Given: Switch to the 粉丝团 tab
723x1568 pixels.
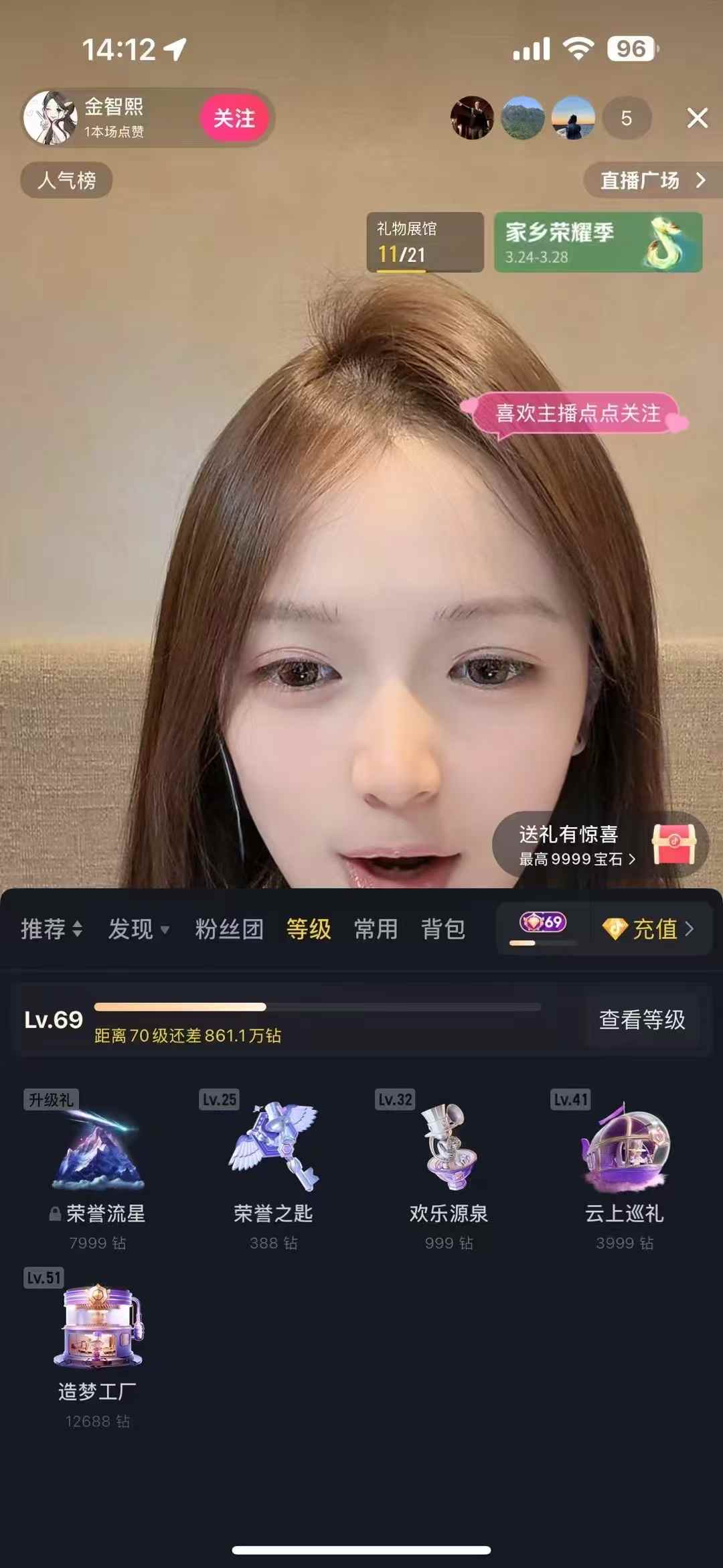Looking at the screenshot, I should click(x=229, y=929).
